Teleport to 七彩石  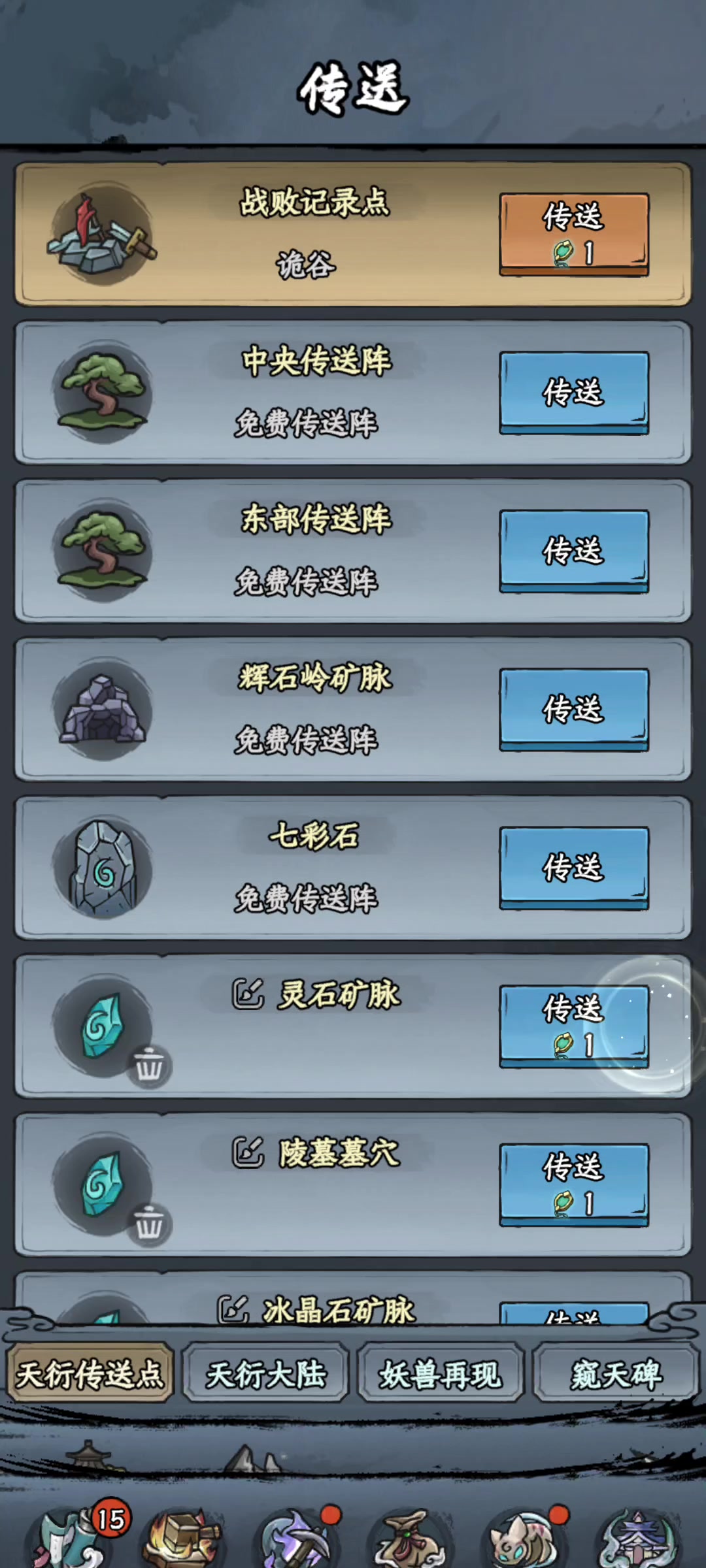coord(574,868)
